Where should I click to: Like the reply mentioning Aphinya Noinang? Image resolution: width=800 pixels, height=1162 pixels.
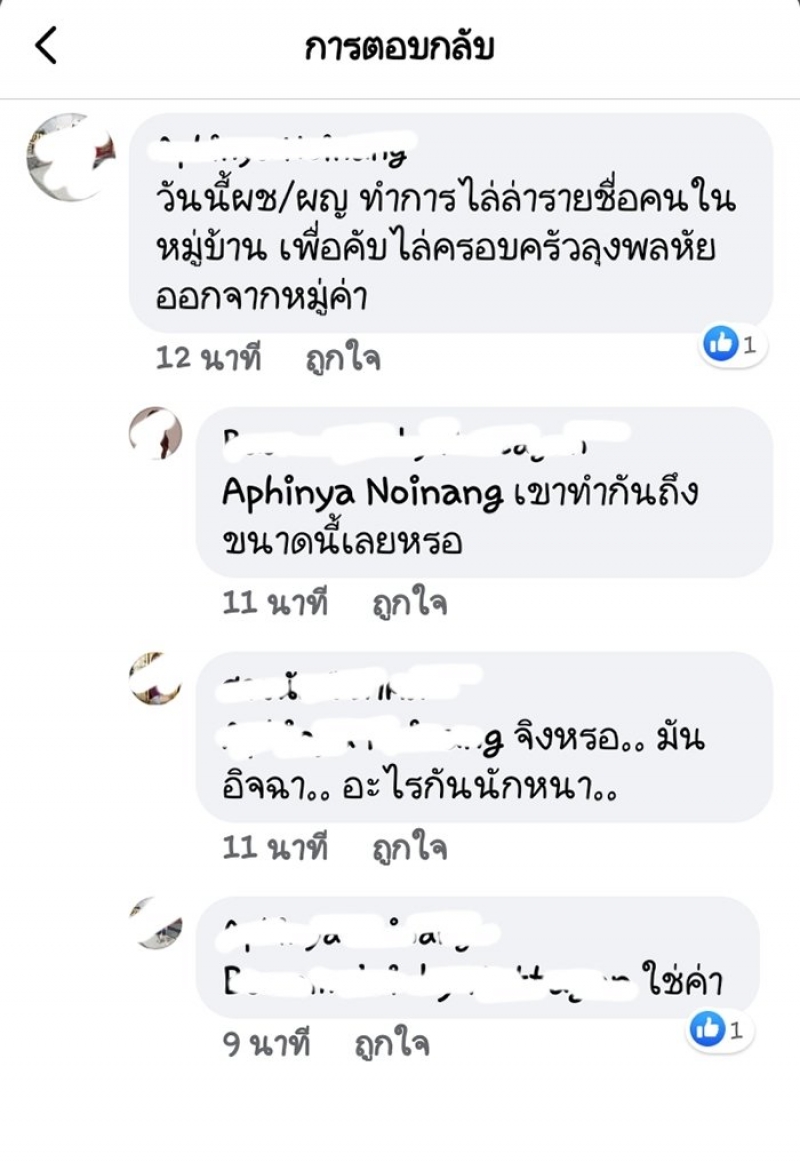point(408,604)
